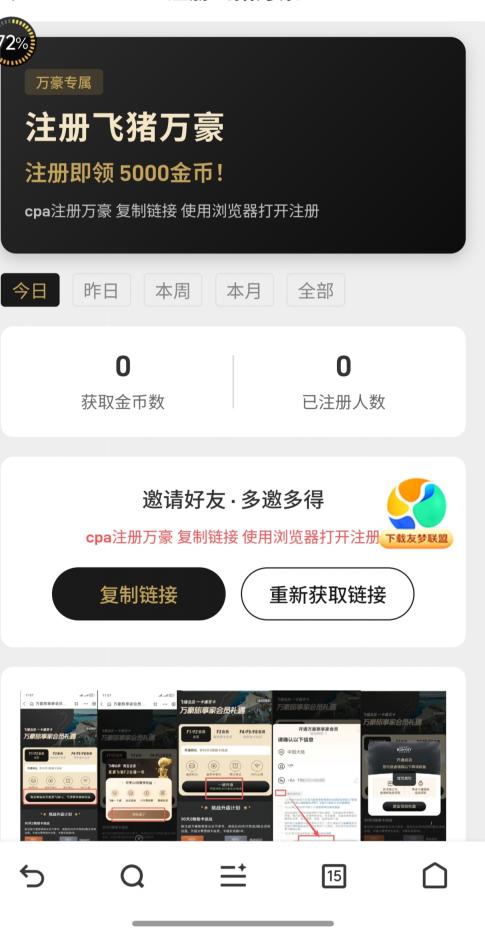Show stats for 本周
Image resolution: width=485 pixels, height=936 pixels.
(173, 290)
